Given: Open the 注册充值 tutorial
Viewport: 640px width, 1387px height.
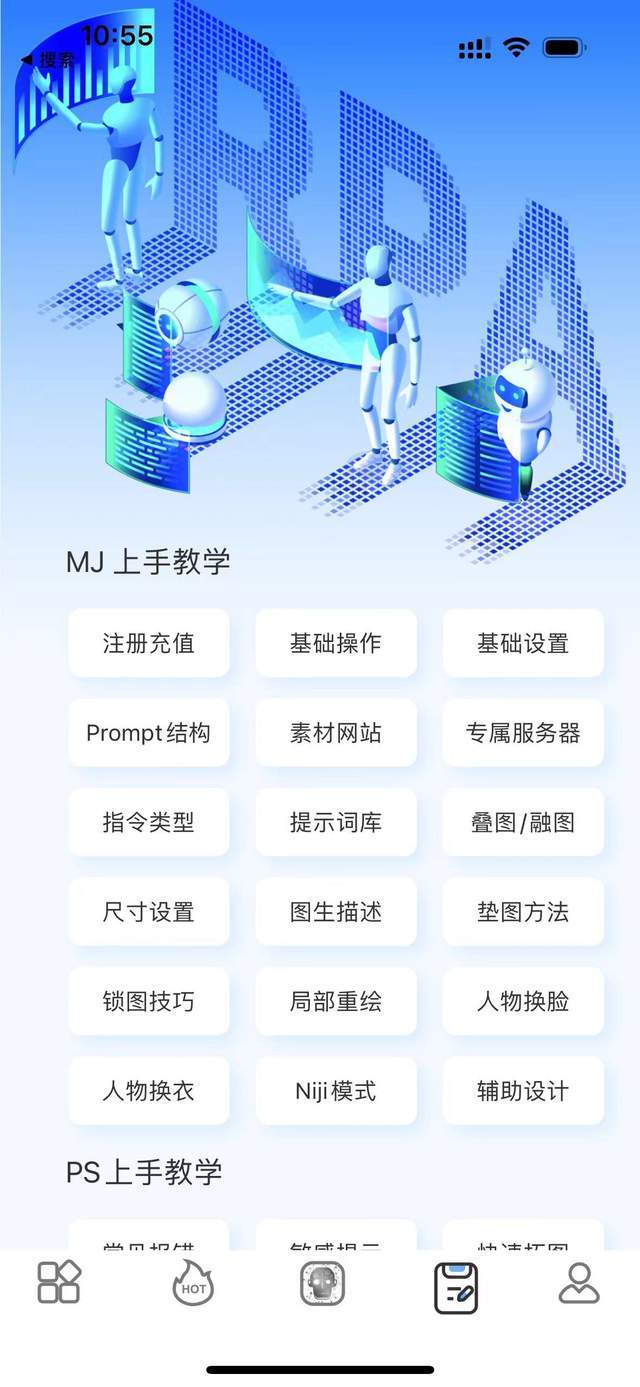Looking at the screenshot, I should pos(148,643).
